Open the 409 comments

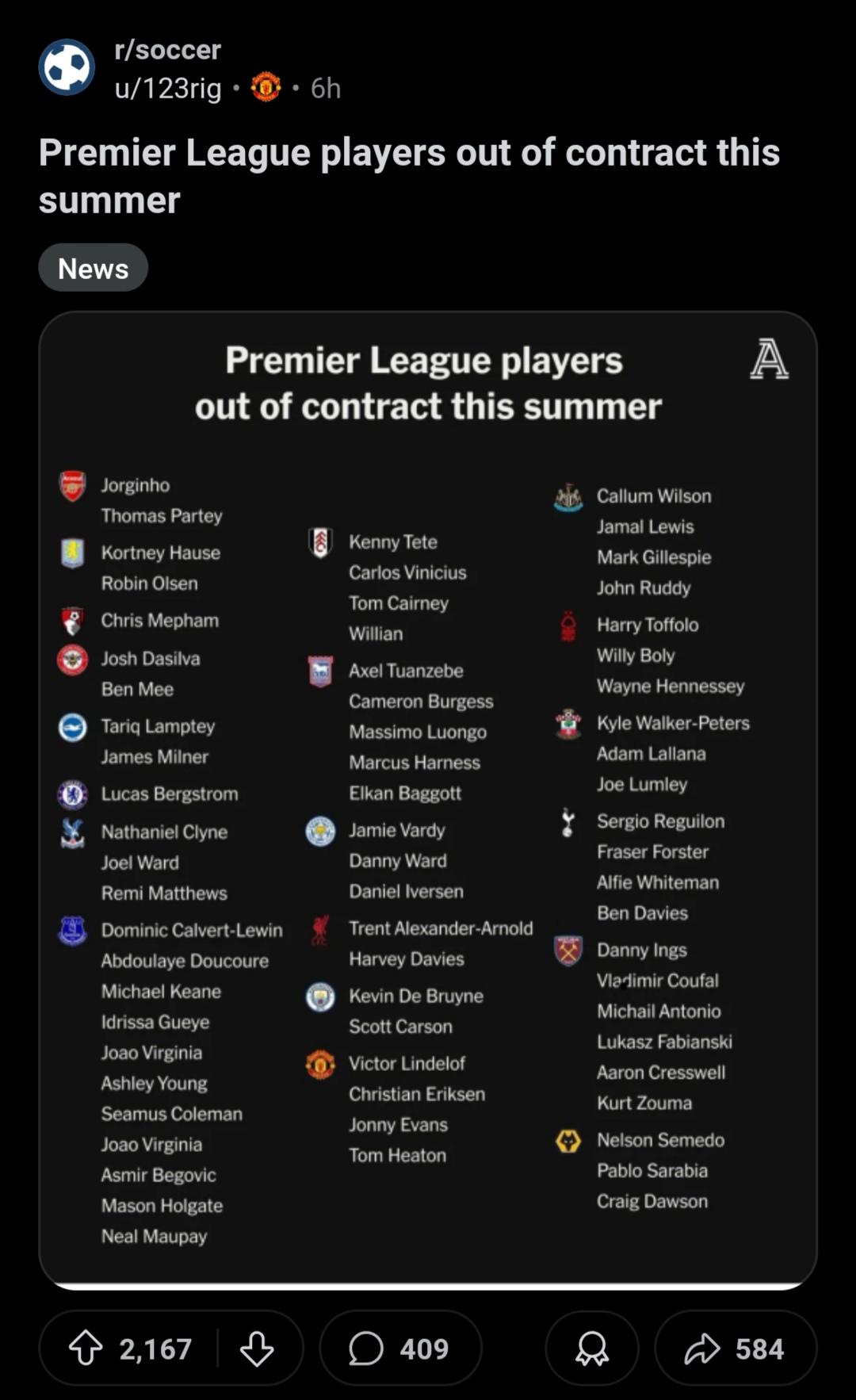[x=400, y=1348]
